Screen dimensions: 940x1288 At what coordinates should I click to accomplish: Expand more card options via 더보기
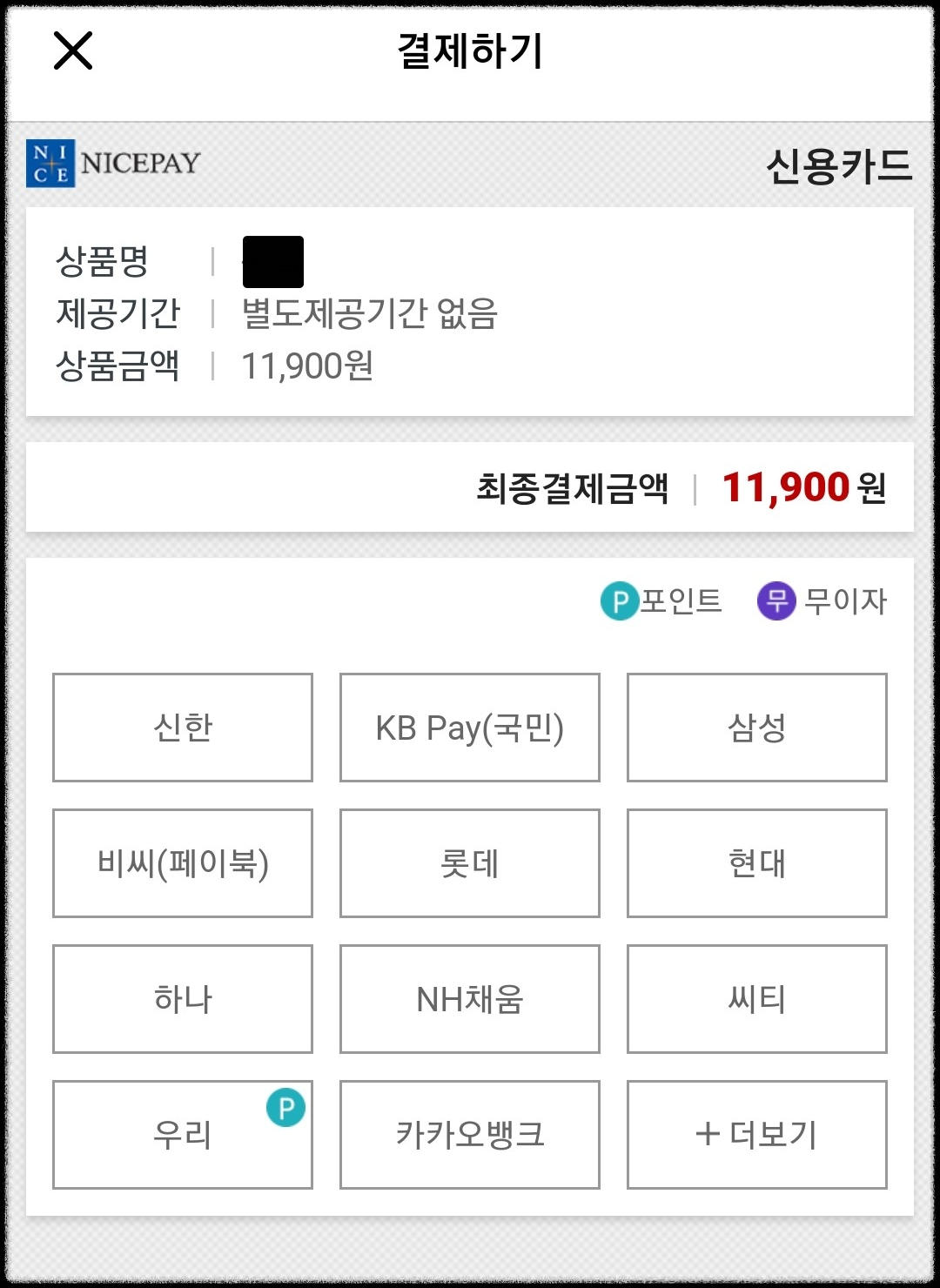point(756,1134)
